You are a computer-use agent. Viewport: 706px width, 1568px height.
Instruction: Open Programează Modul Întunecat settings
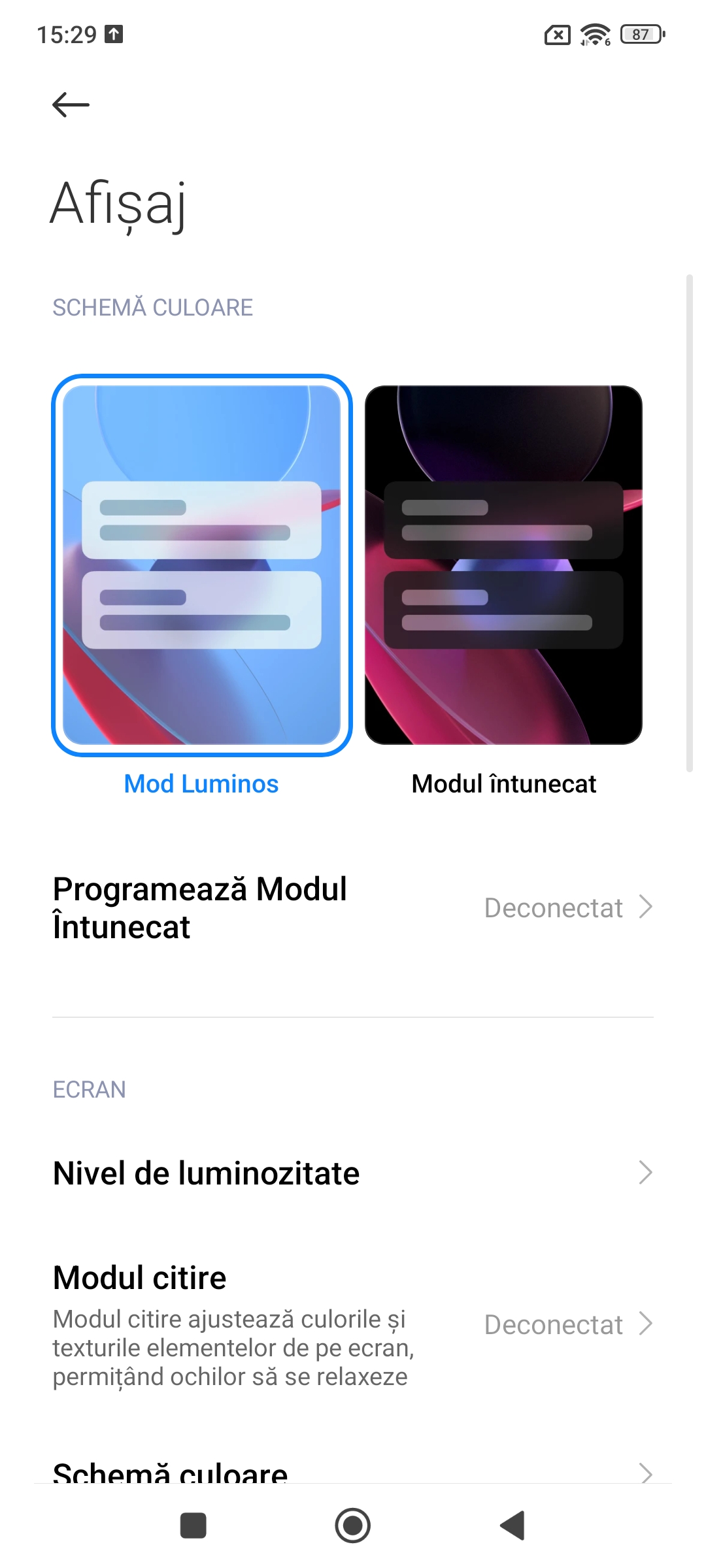coord(353,908)
